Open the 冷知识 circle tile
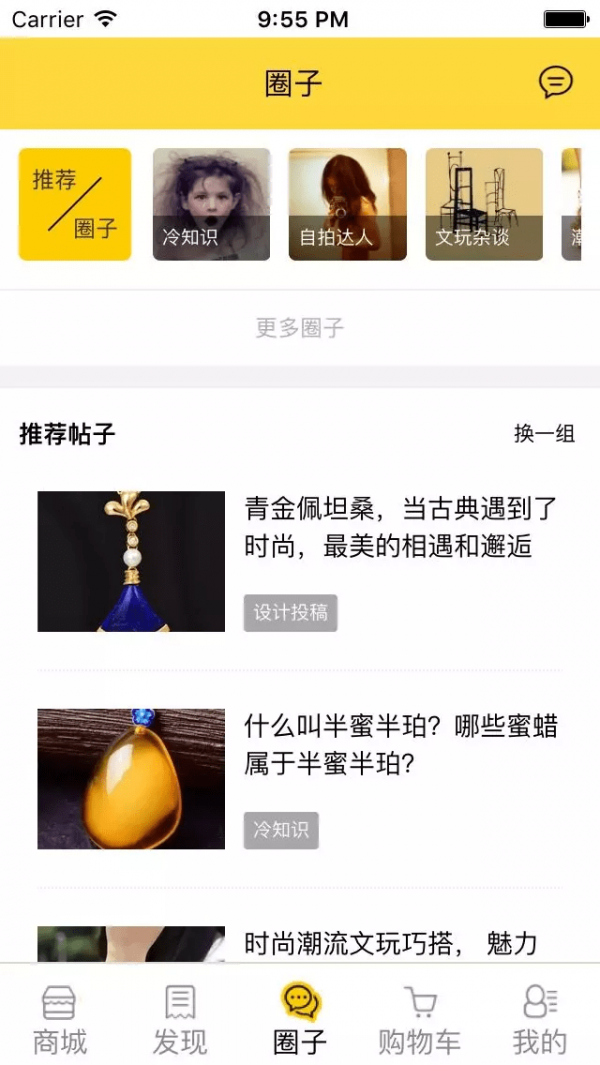600x1065 pixels. [x=211, y=204]
